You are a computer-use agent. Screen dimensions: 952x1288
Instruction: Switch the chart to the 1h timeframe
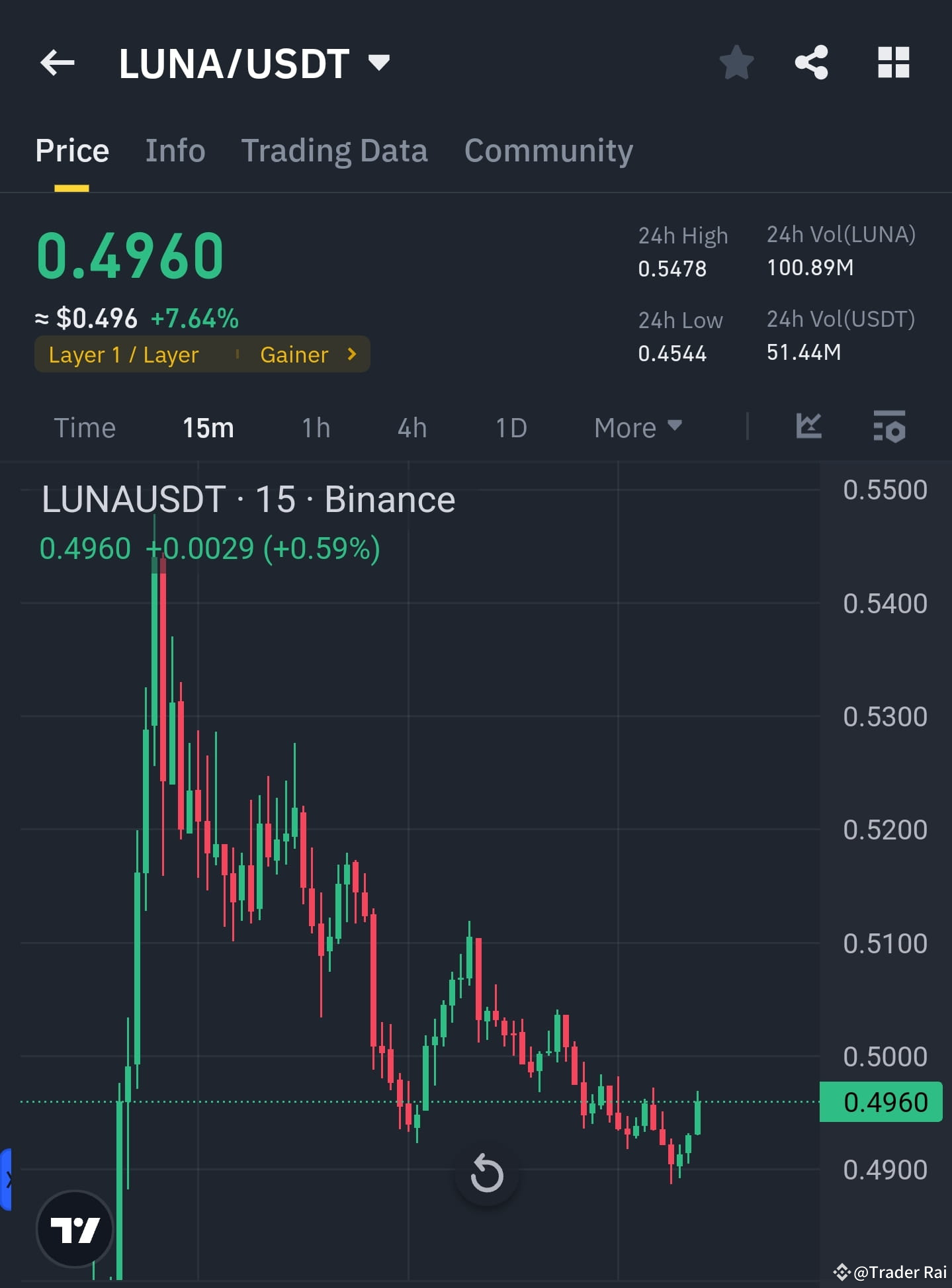pos(315,427)
